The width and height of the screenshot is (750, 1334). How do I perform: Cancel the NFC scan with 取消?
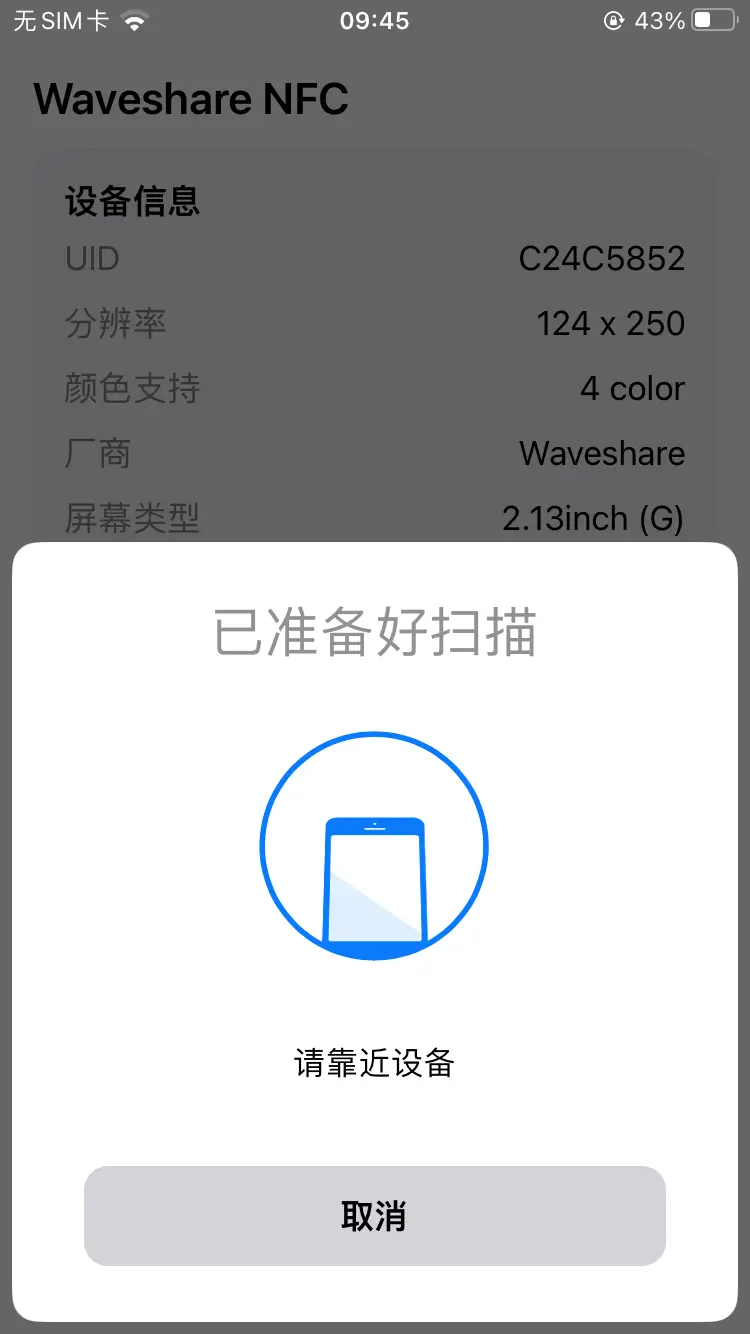click(374, 1216)
